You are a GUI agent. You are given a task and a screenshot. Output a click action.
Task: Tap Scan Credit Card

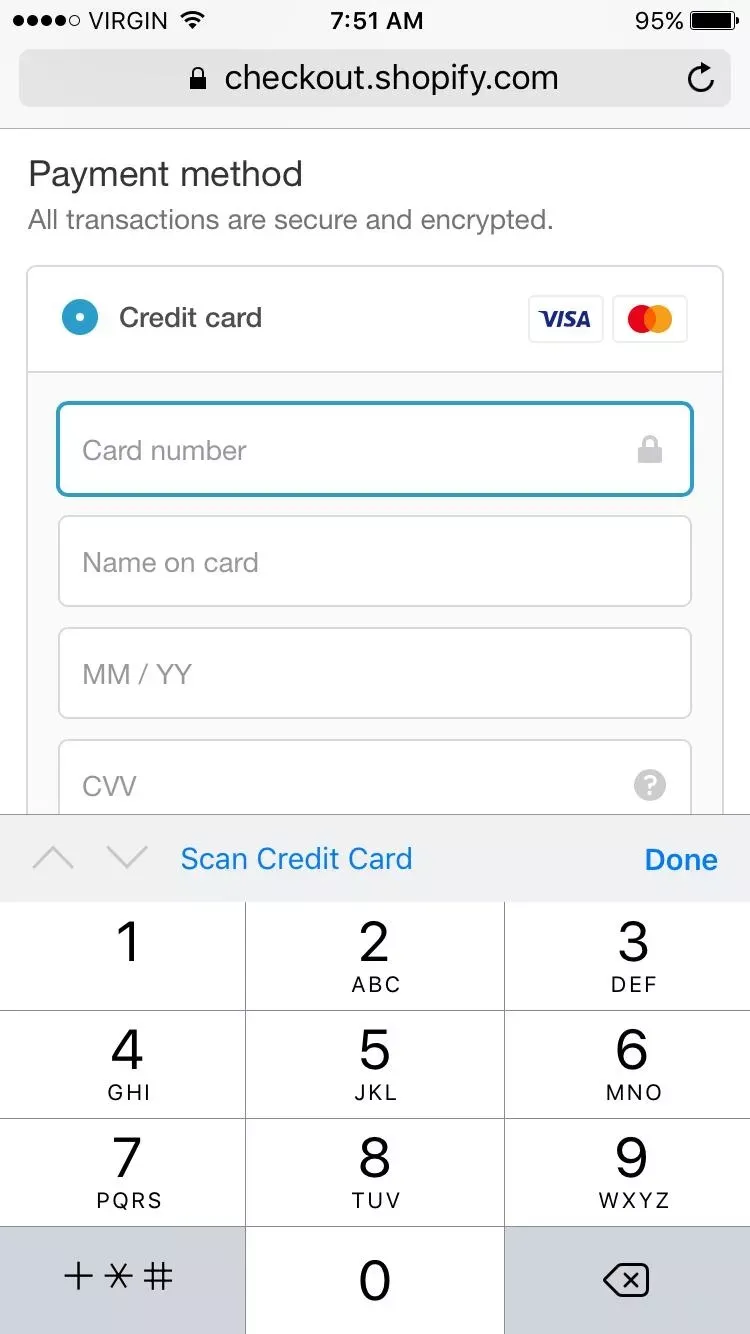click(296, 859)
